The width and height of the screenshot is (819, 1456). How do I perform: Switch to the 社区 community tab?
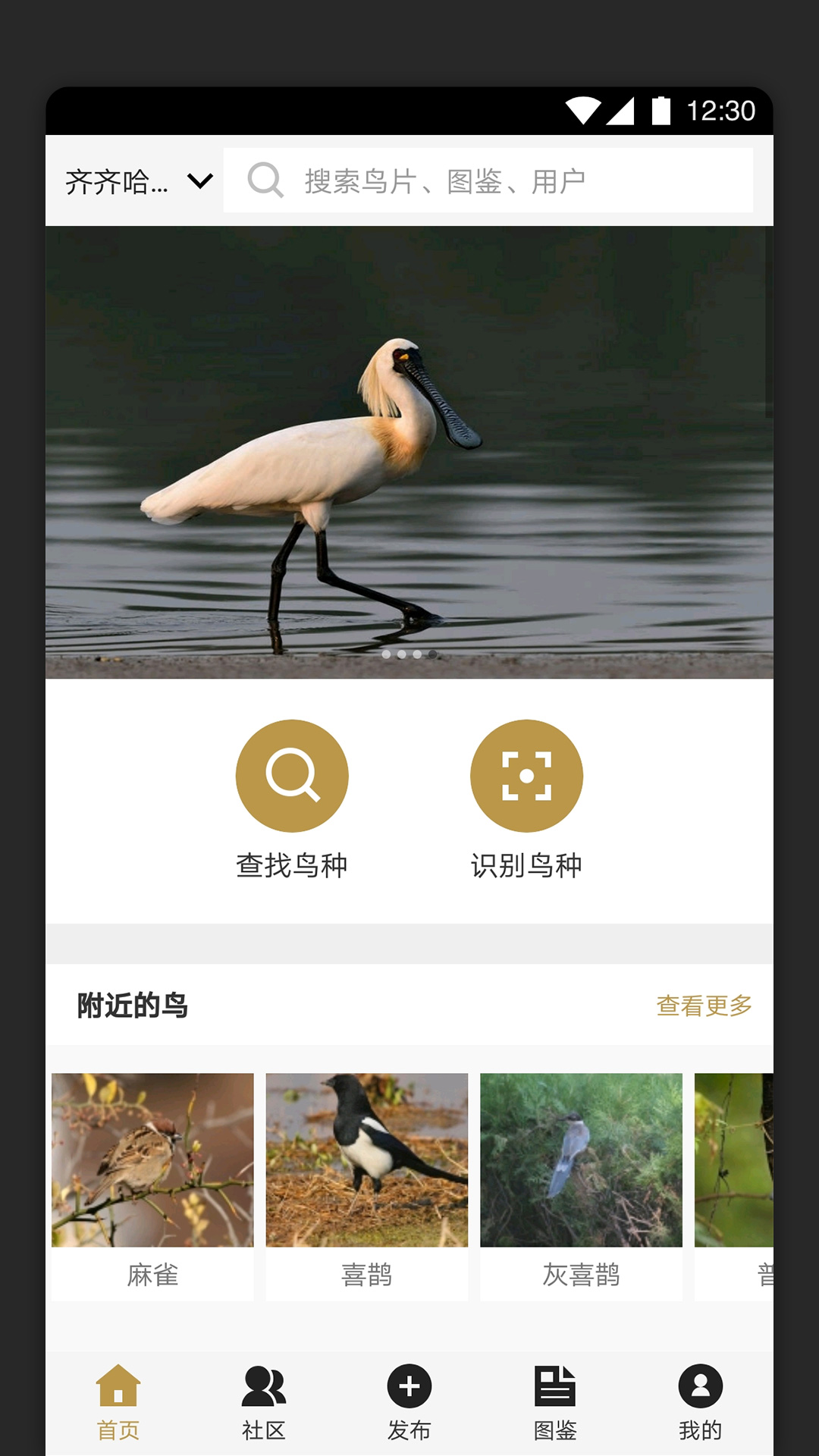[x=264, y=1403]
